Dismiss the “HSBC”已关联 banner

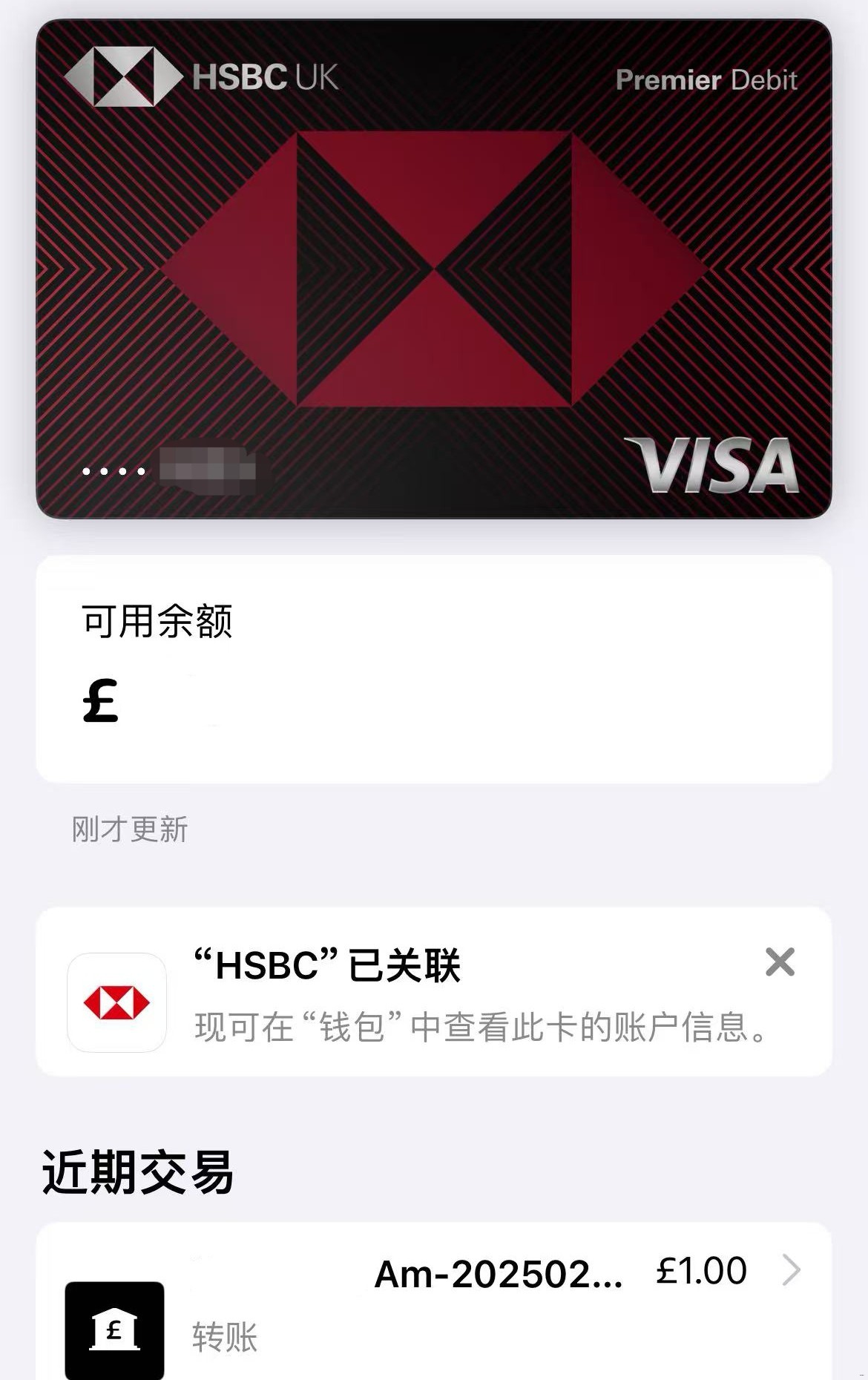pyautogui.click(x=780, y=962)
